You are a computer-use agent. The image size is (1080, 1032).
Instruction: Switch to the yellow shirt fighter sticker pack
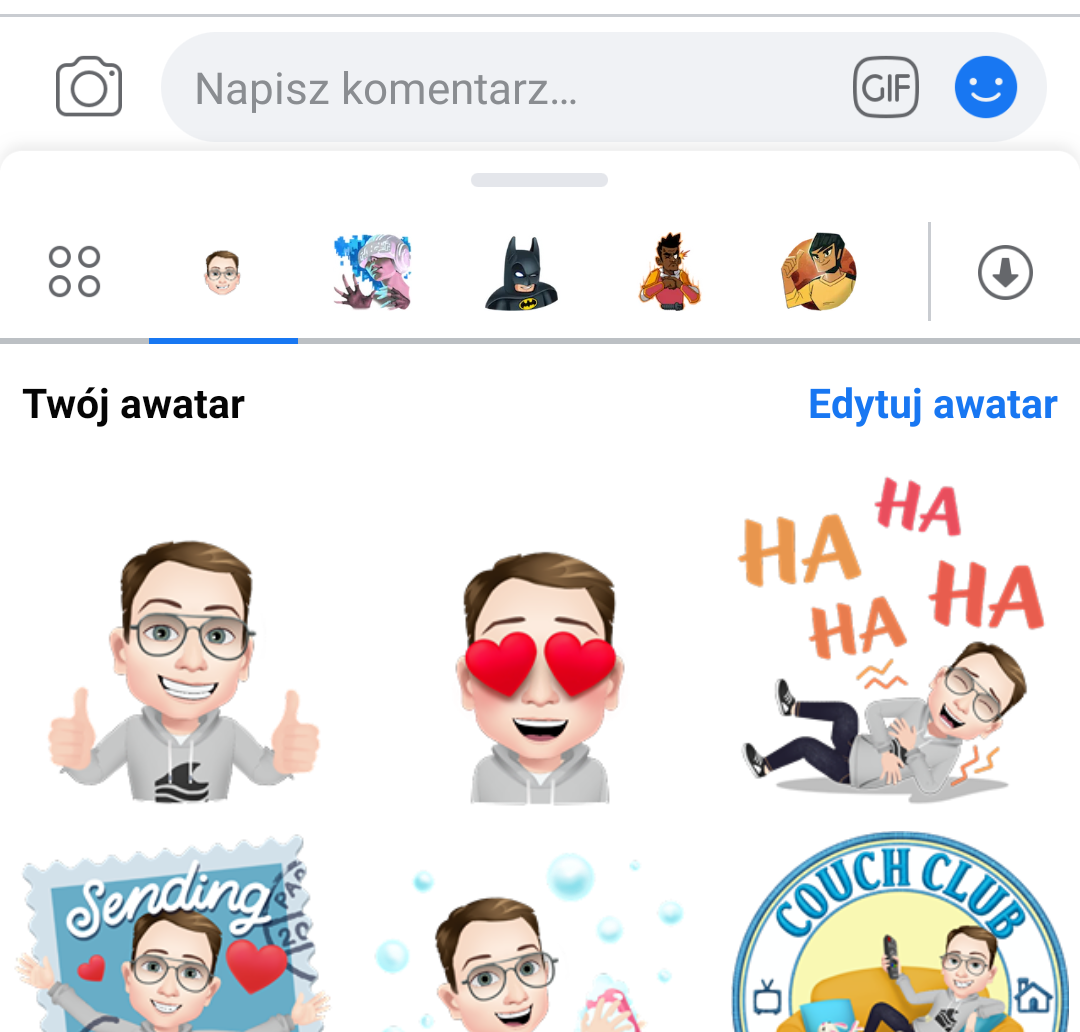click(x=818, y=272)
